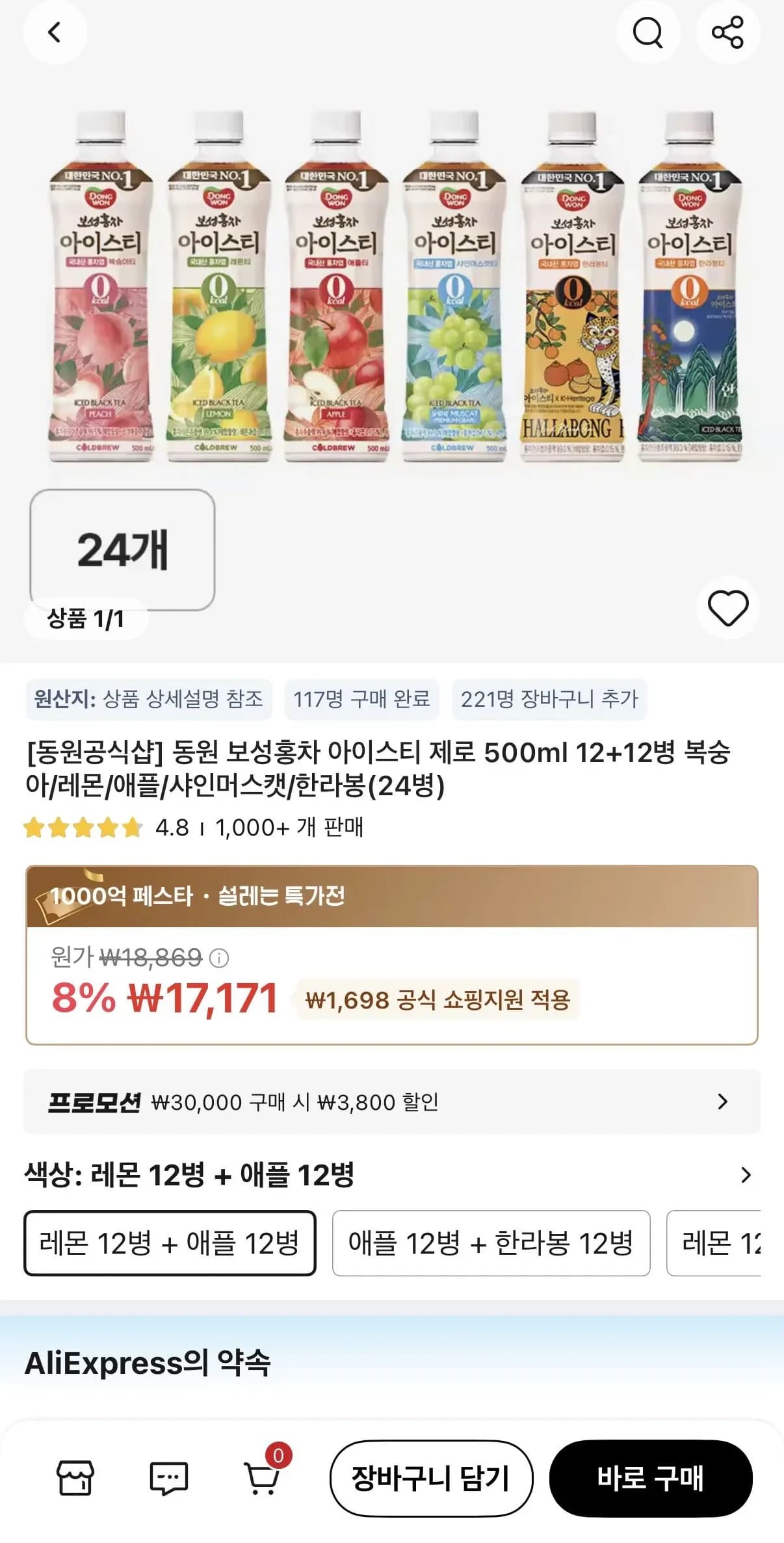Click the 221명 장바구니 추가 chip
Screen dimensions: 784x1543
[550, 702]
